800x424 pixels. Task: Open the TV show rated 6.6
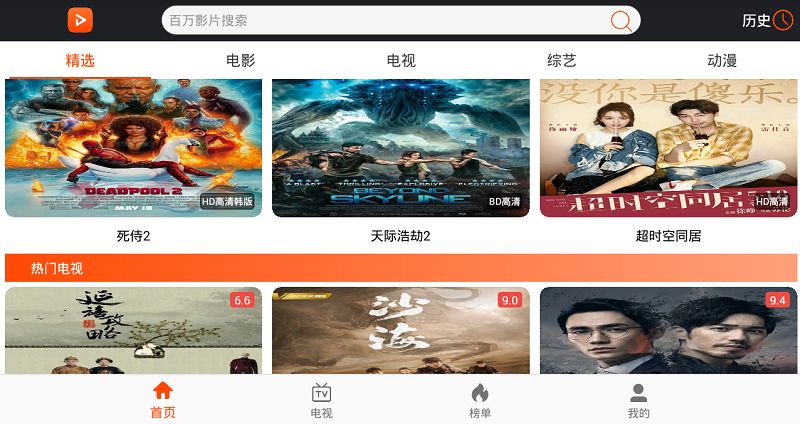coord(133,332)
